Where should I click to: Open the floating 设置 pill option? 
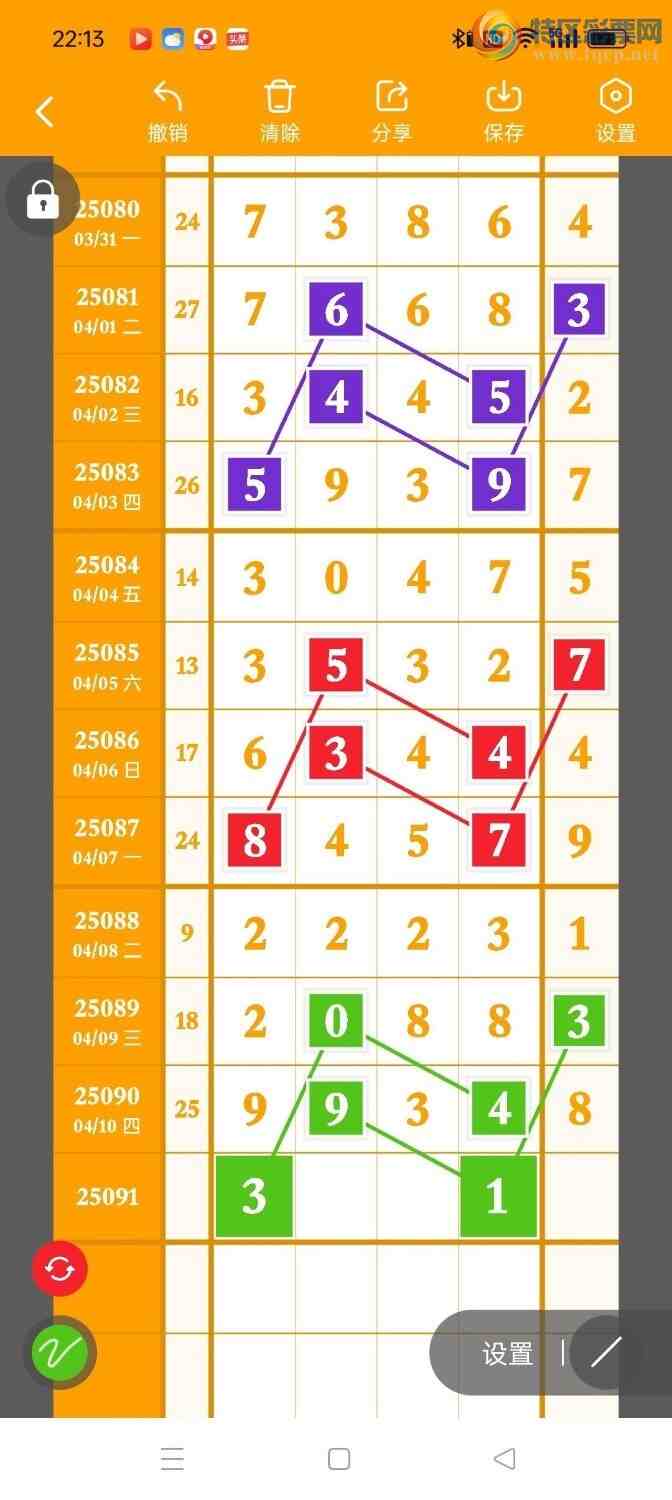coord(507,1354)
